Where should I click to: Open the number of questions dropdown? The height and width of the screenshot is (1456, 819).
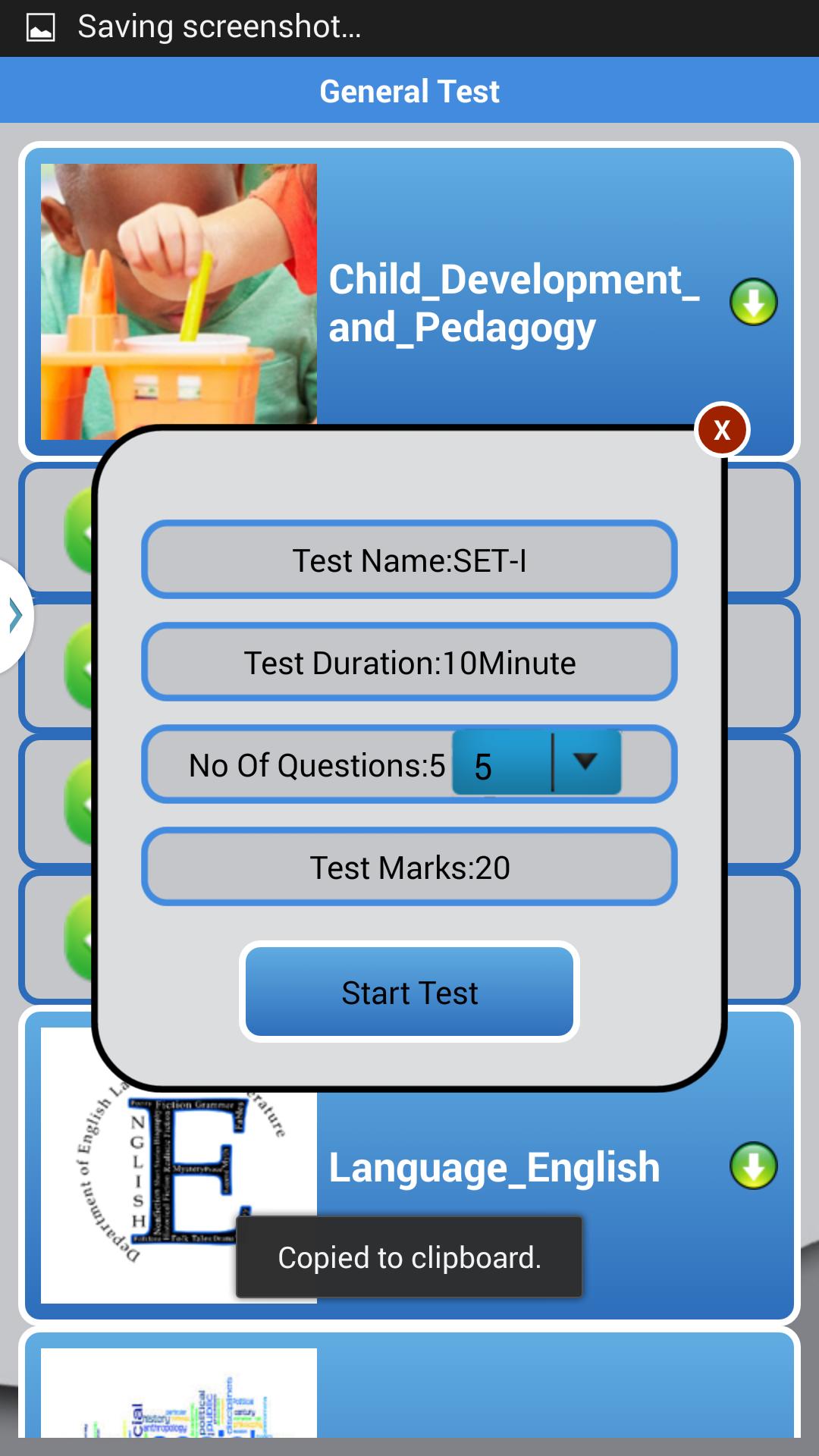click(537, 763)
